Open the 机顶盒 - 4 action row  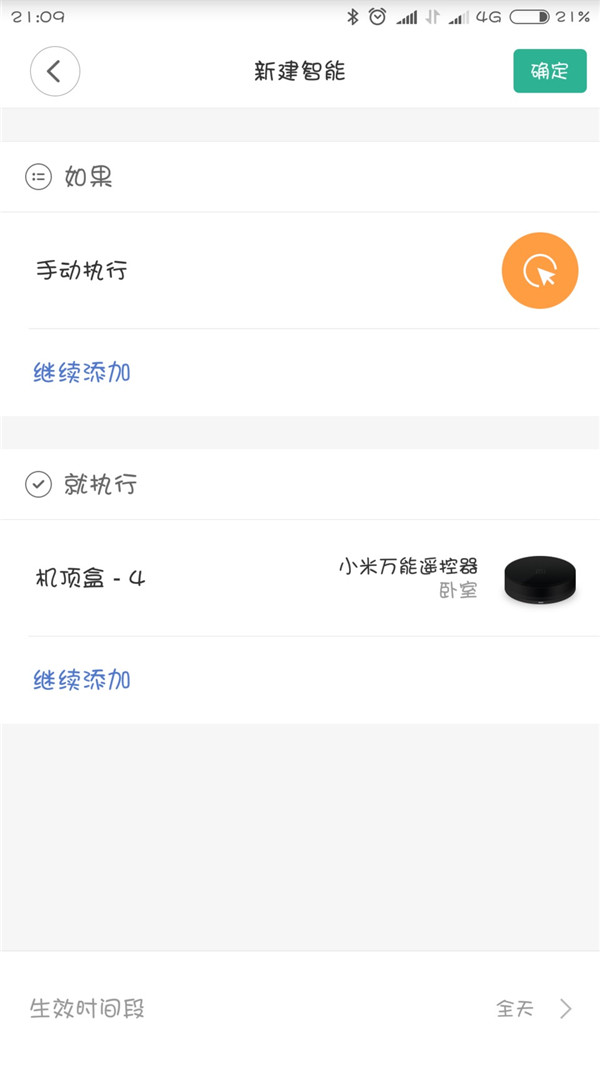click(300, 578)
